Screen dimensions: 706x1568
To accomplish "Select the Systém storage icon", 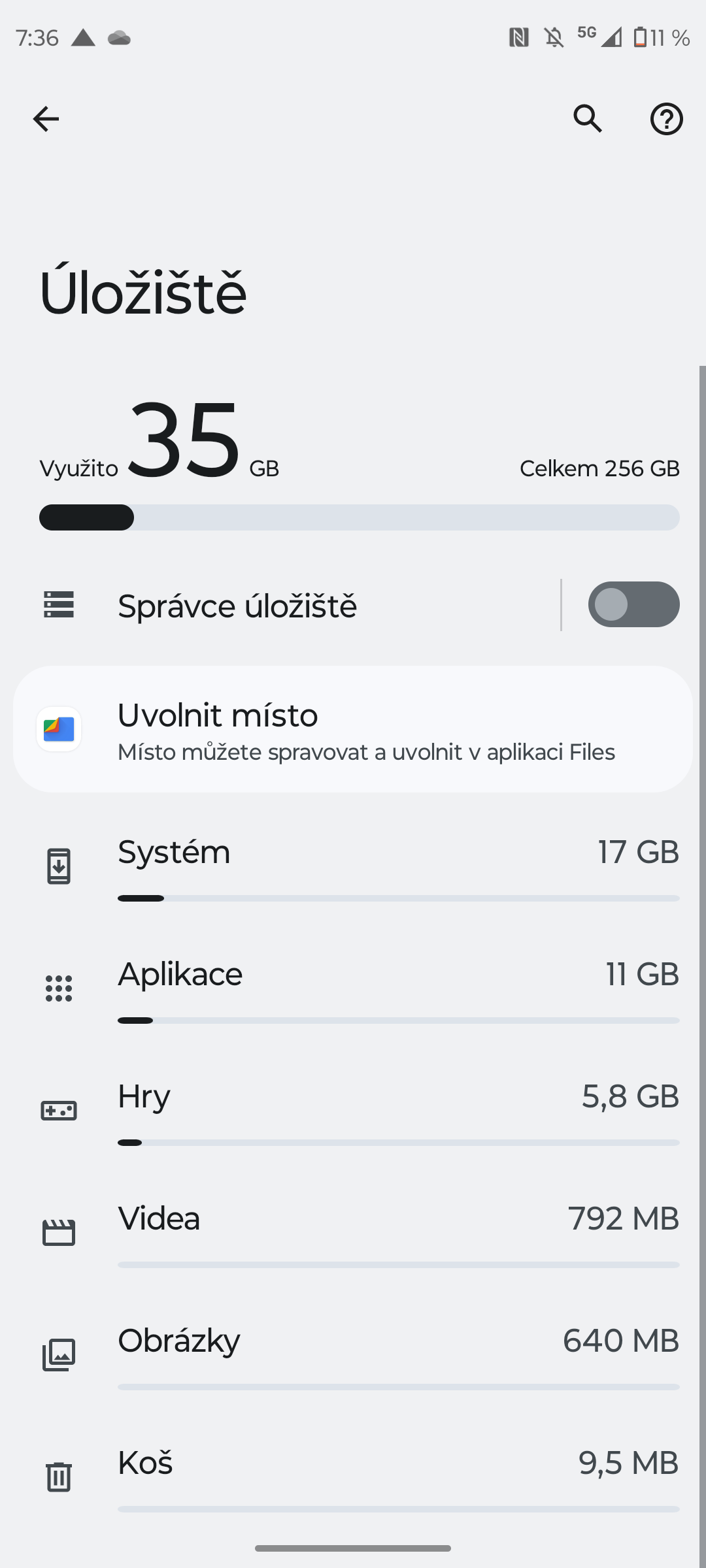I will point(58,864).
